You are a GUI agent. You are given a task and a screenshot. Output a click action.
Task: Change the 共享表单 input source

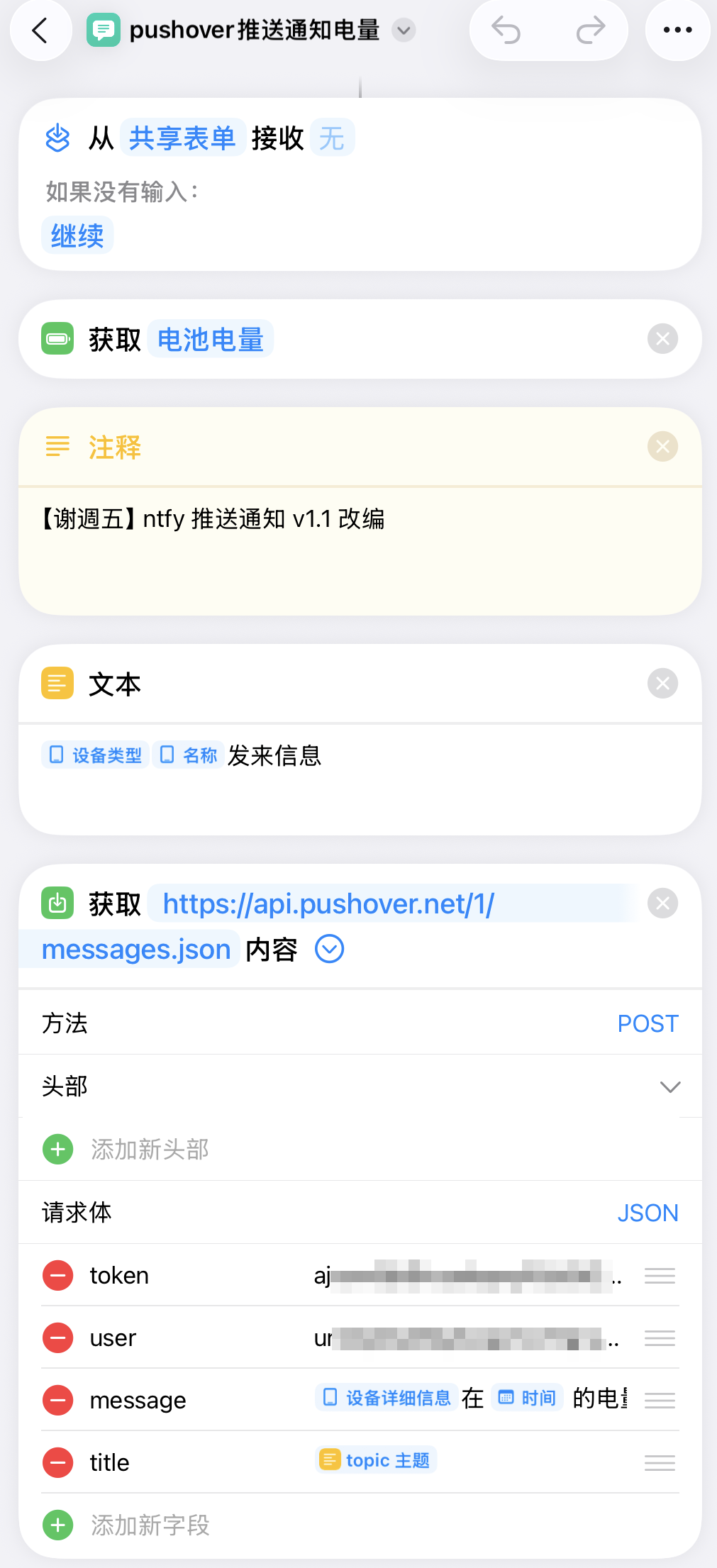point(182,138)
